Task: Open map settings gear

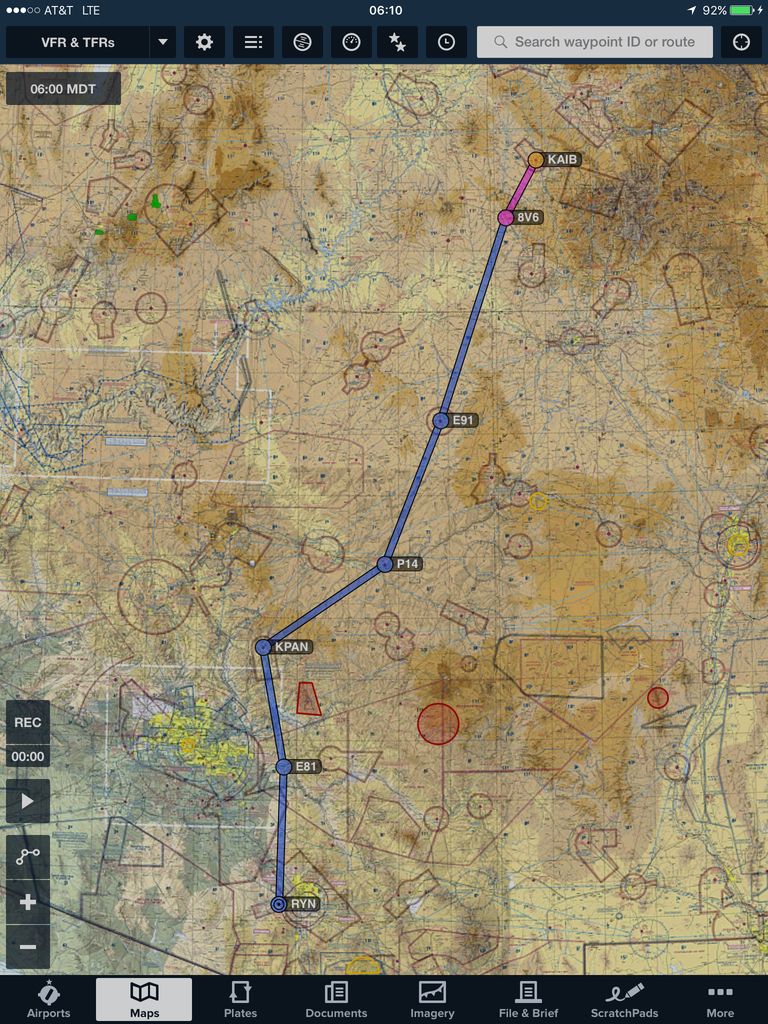Action: (204, 43)
